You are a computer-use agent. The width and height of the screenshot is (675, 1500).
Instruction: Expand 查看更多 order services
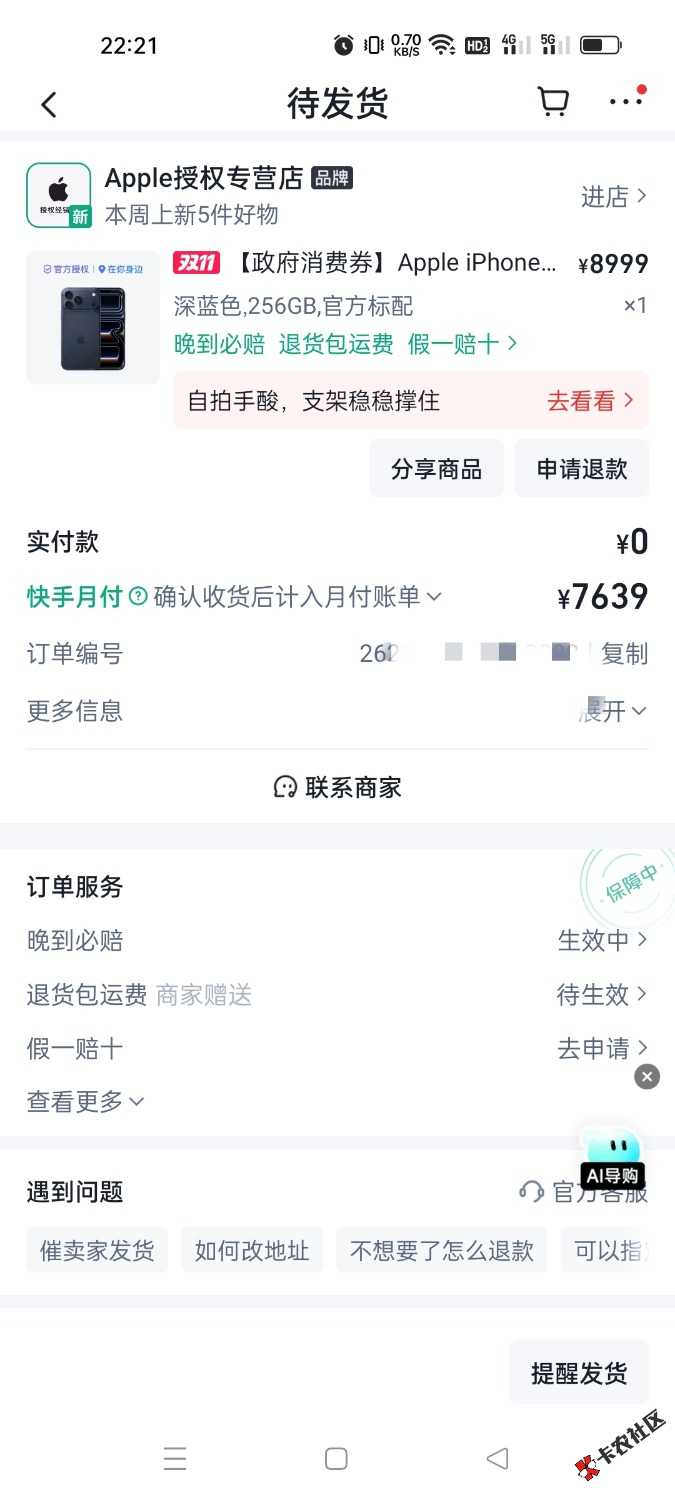(x=86, y=1102)
